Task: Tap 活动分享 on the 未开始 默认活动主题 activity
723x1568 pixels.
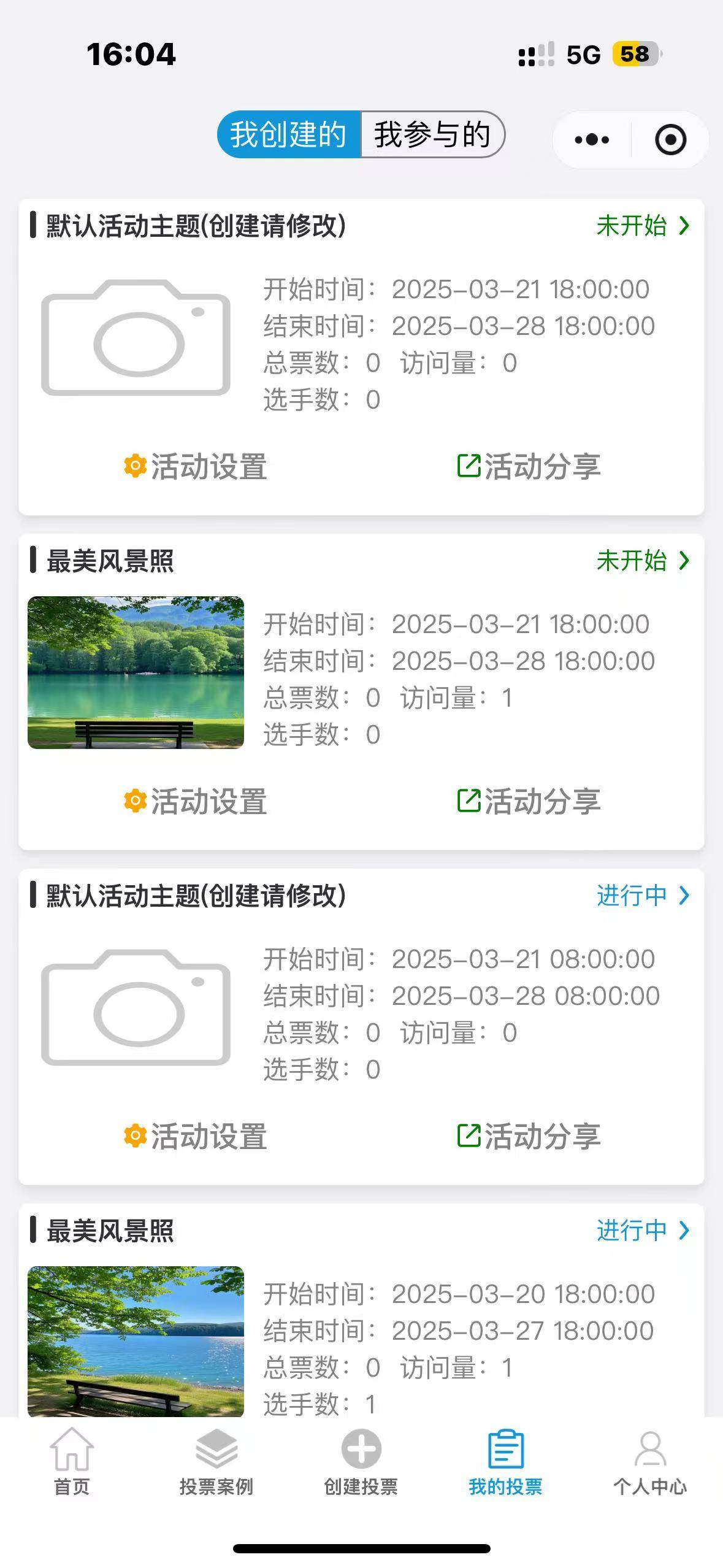Action: [x=529, y=466]
